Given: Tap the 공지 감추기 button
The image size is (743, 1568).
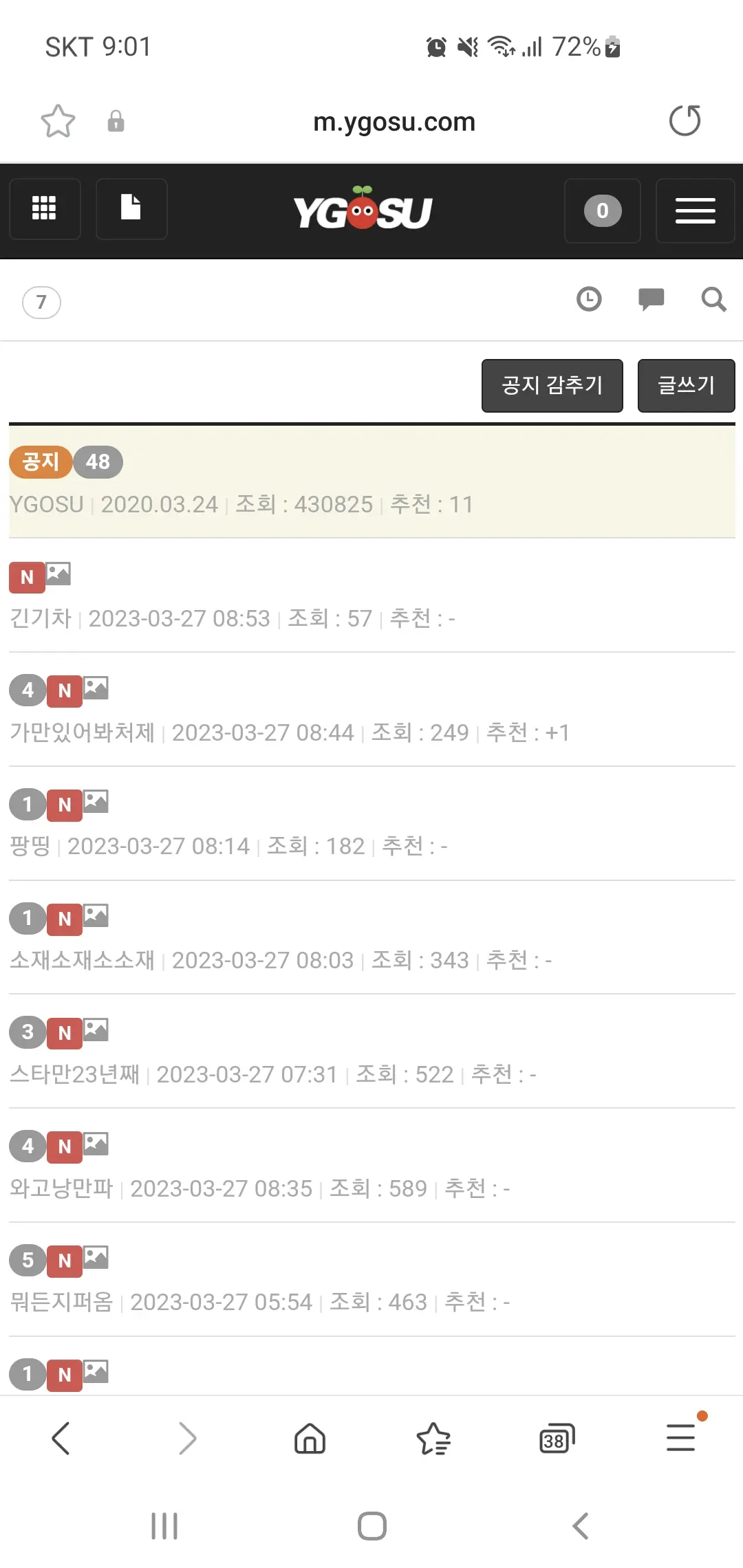Looking at the screenshot, I should (552, 386).
